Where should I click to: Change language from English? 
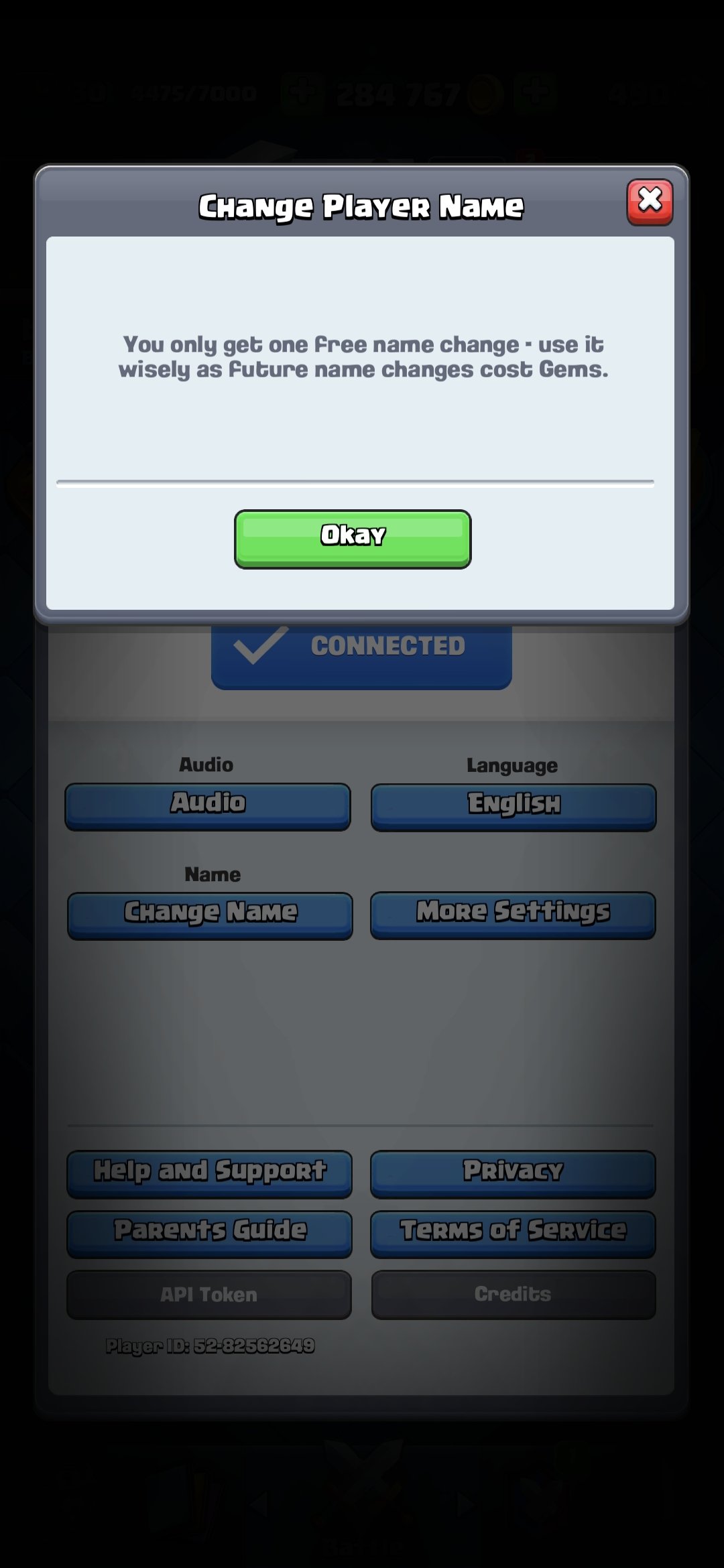[x=514, y=807]
